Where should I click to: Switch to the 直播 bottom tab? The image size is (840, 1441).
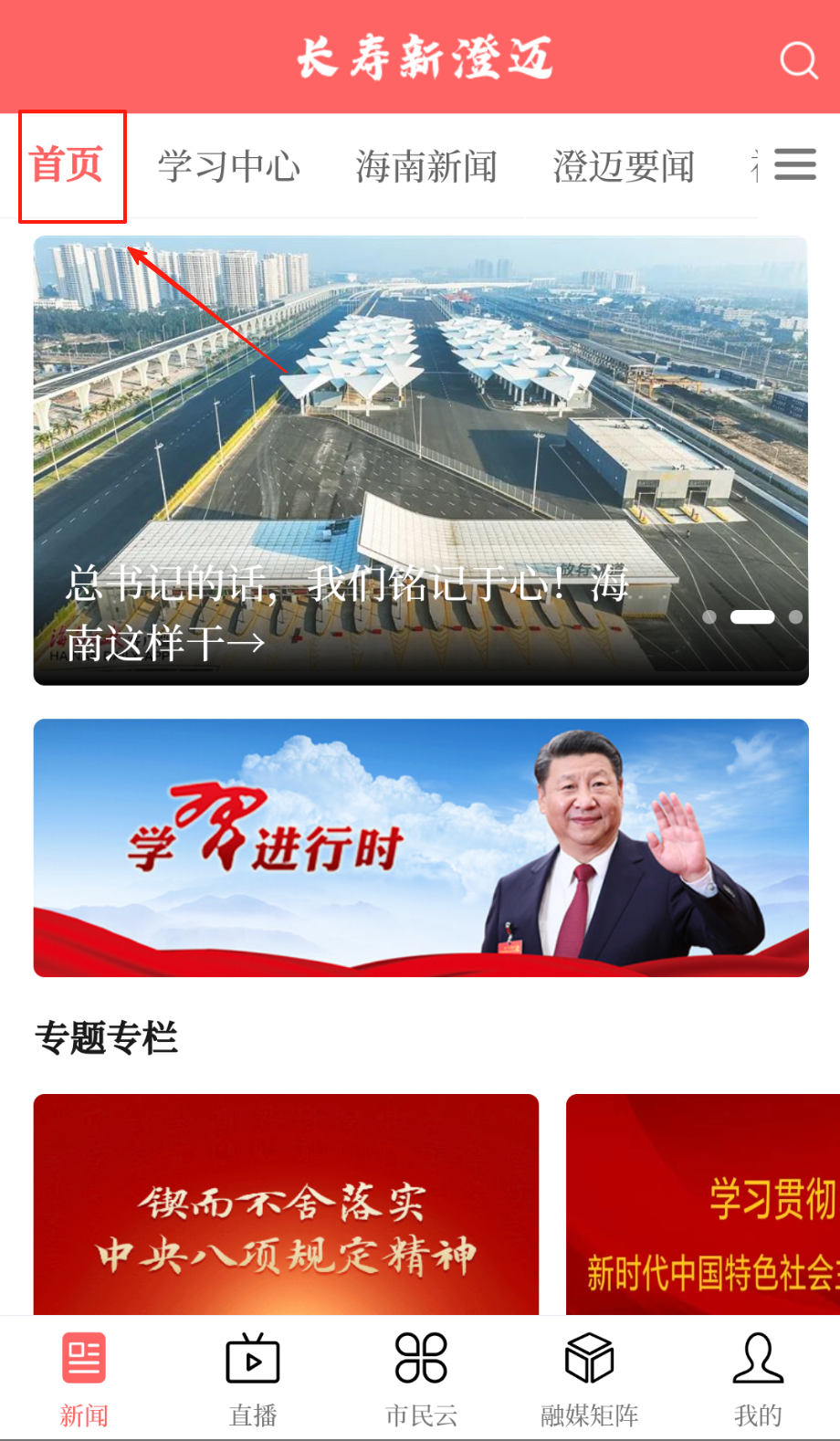pyautogui.click(x=252, y=1378)
